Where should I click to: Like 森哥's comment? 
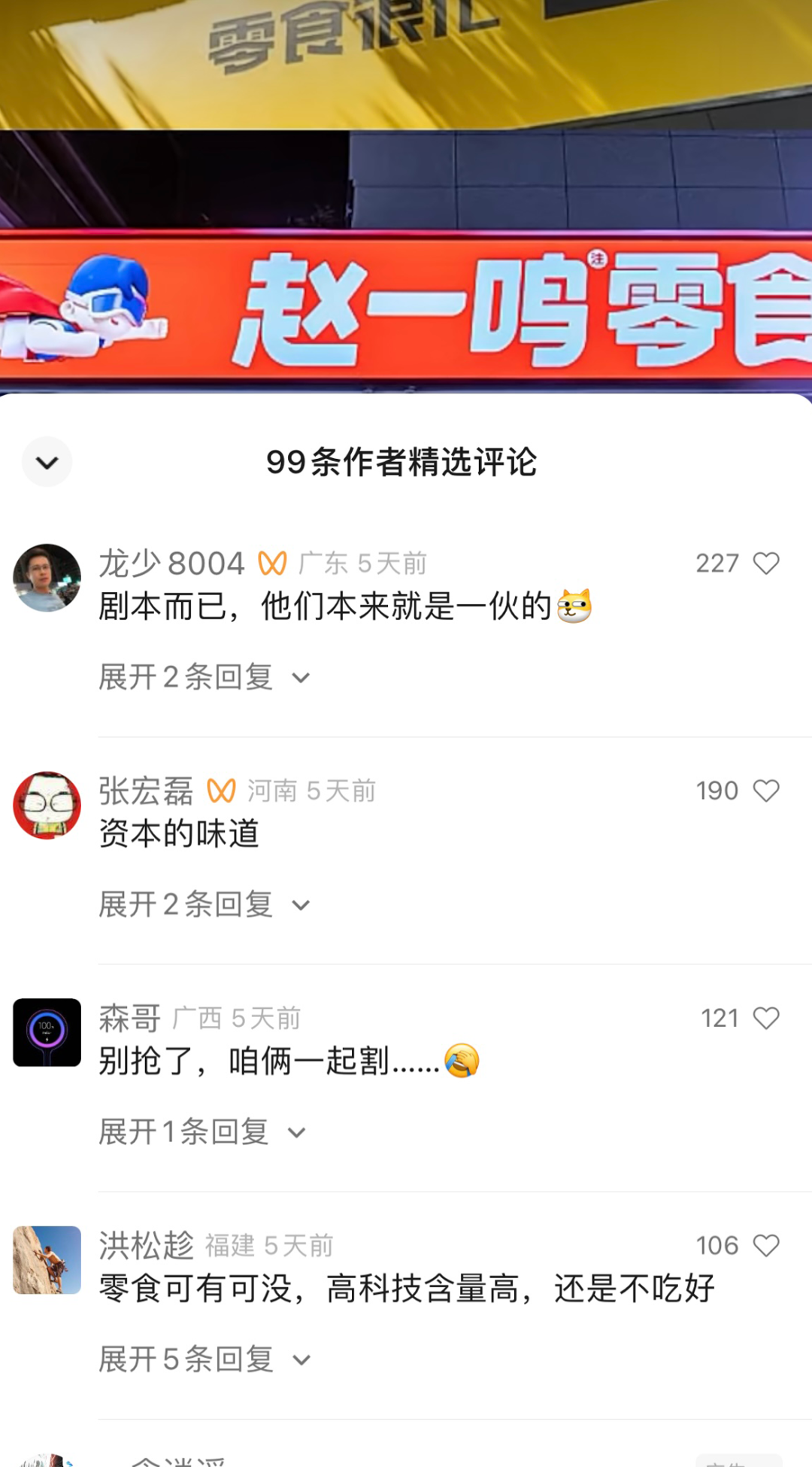(766, 1019)
